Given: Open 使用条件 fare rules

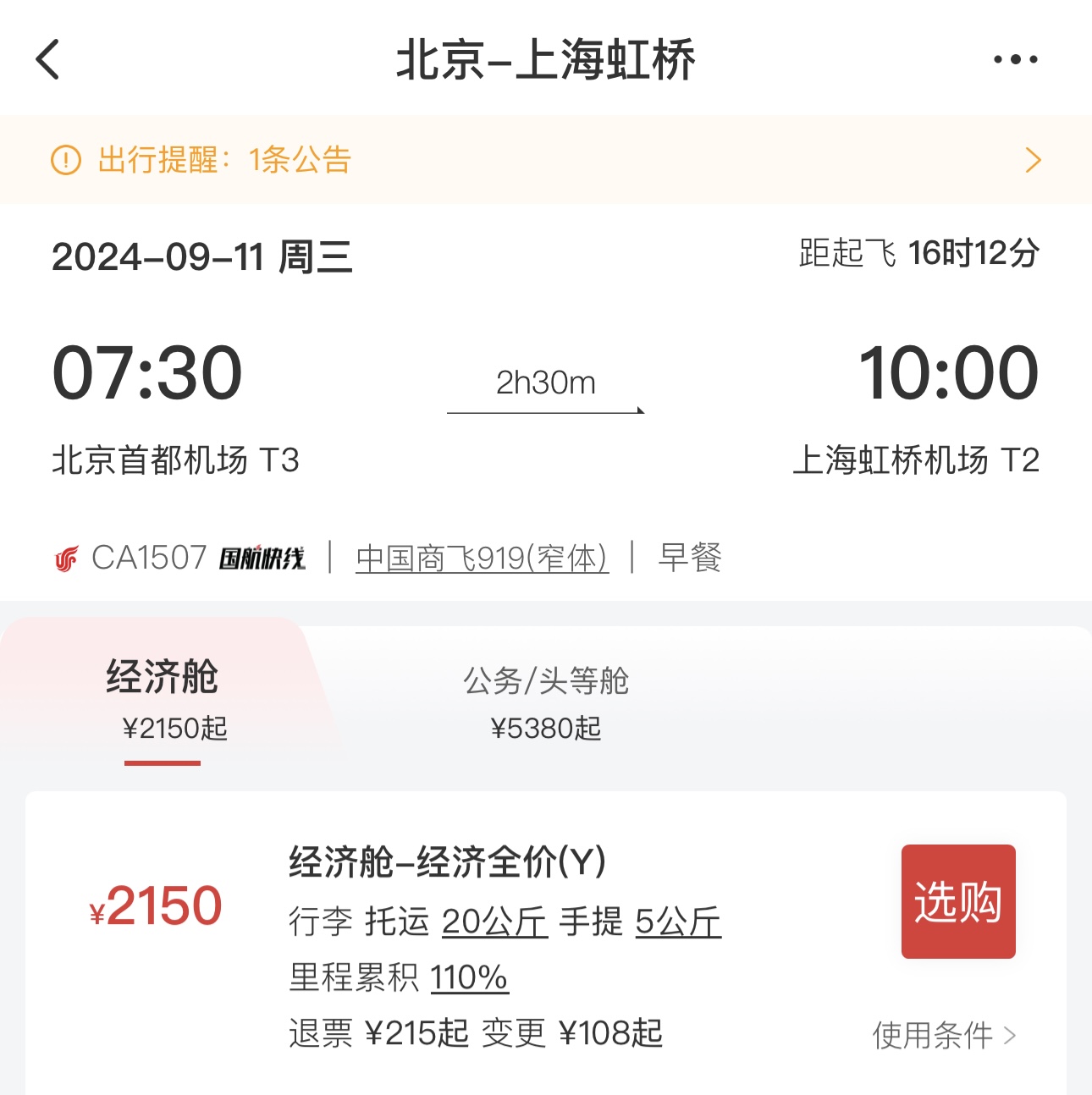Looking at the screenshot, I should (x=943, y=1034).
